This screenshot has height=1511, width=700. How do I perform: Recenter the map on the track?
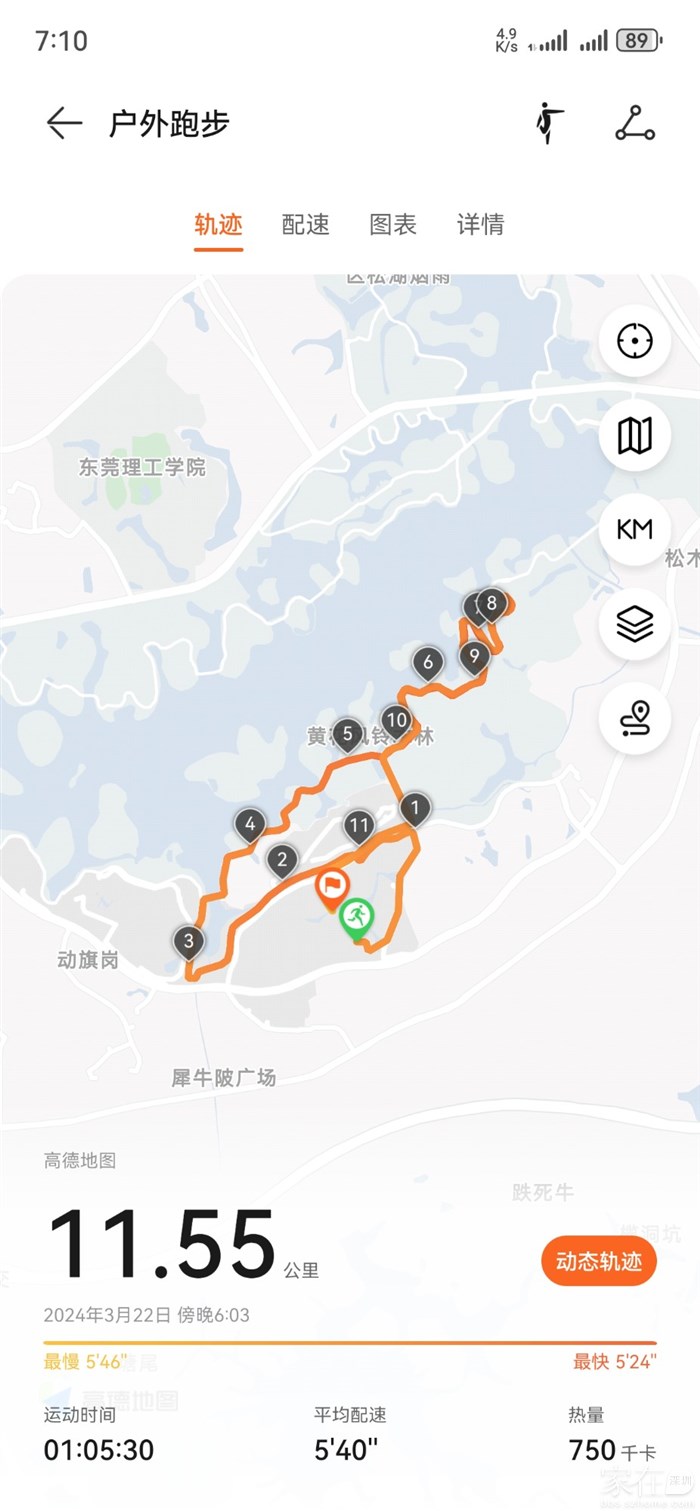point(634,341)
